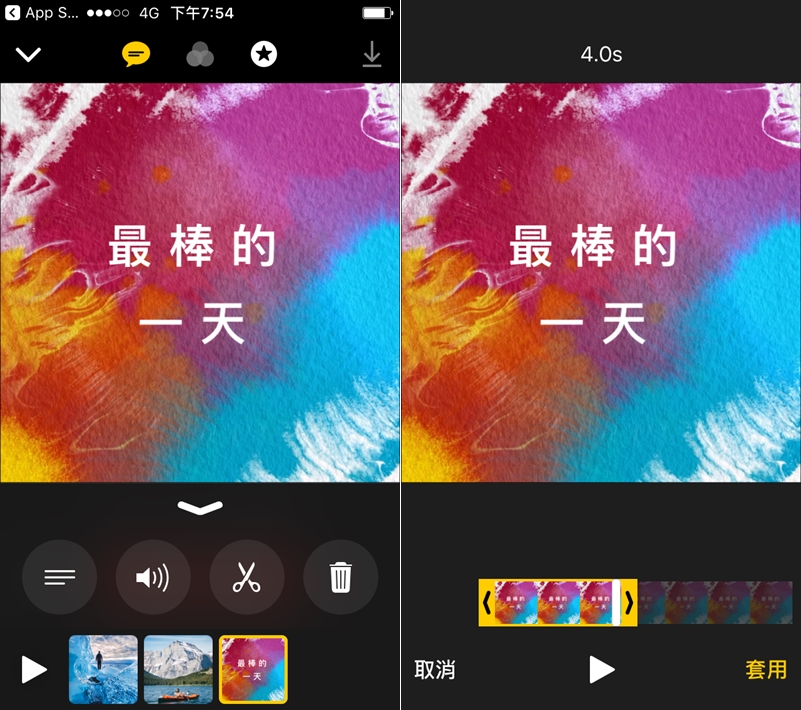801x710 pixels.
Task: Tap 套用 to apply the trim
Action: pyautogui.click(x=765, y=669)
